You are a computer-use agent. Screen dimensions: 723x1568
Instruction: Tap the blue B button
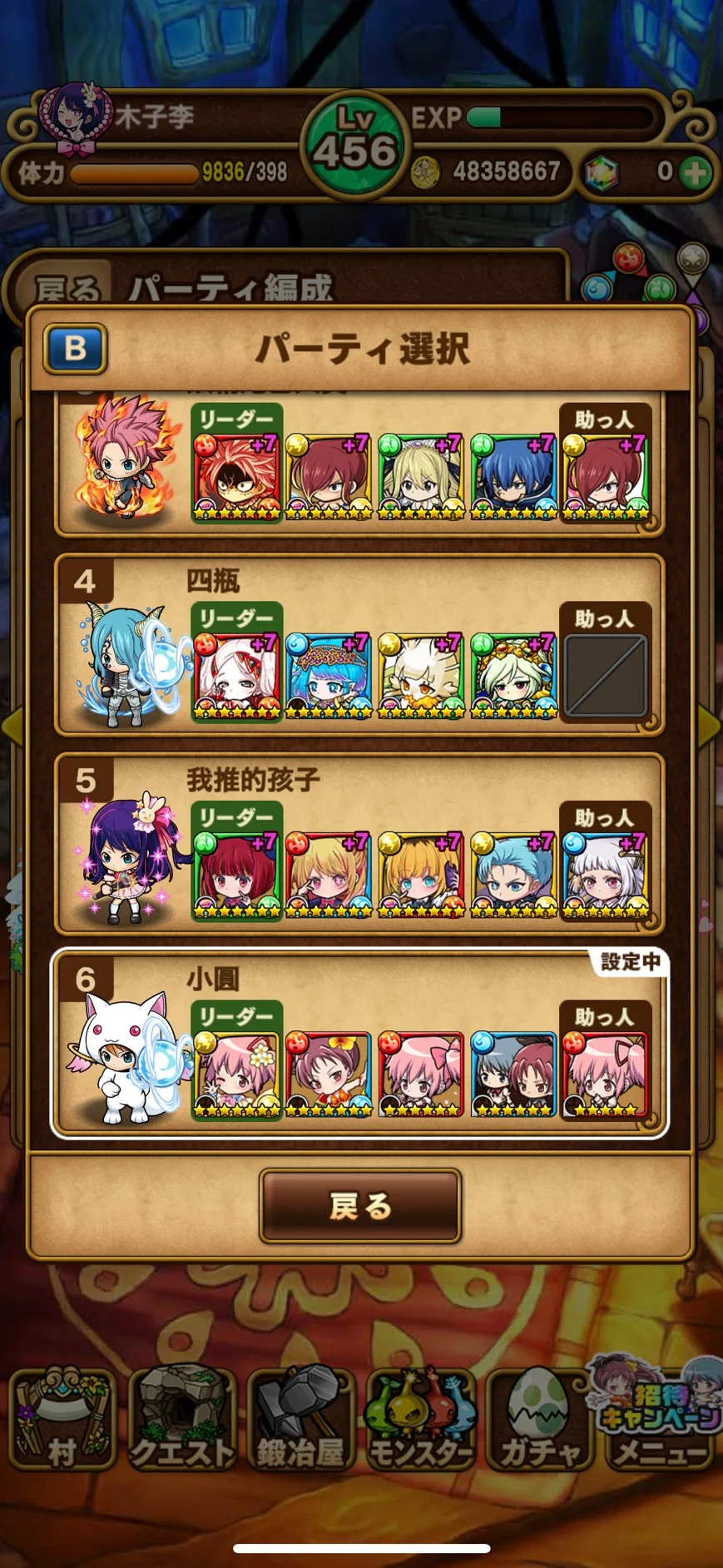pos(75,348)
